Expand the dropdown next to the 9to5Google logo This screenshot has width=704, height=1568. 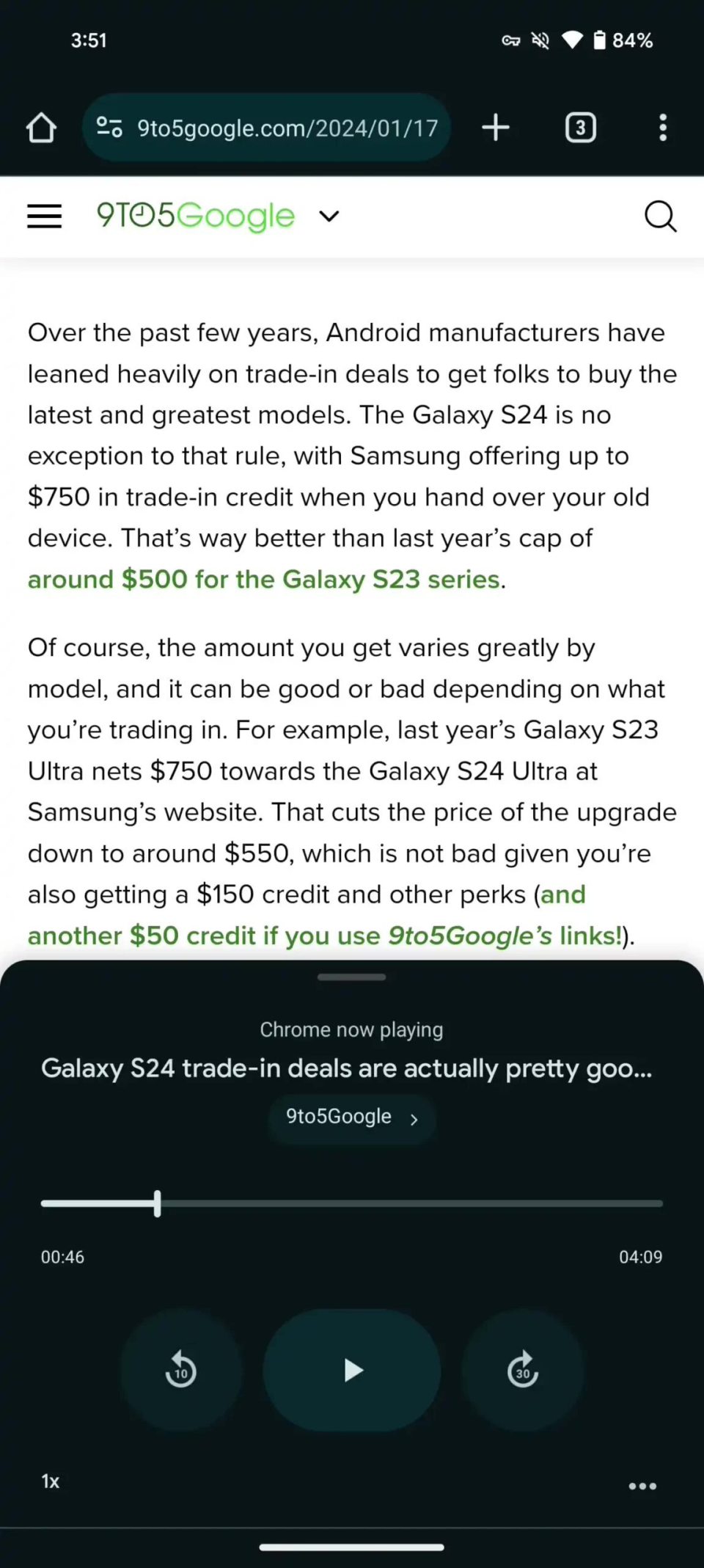point(329,216)
